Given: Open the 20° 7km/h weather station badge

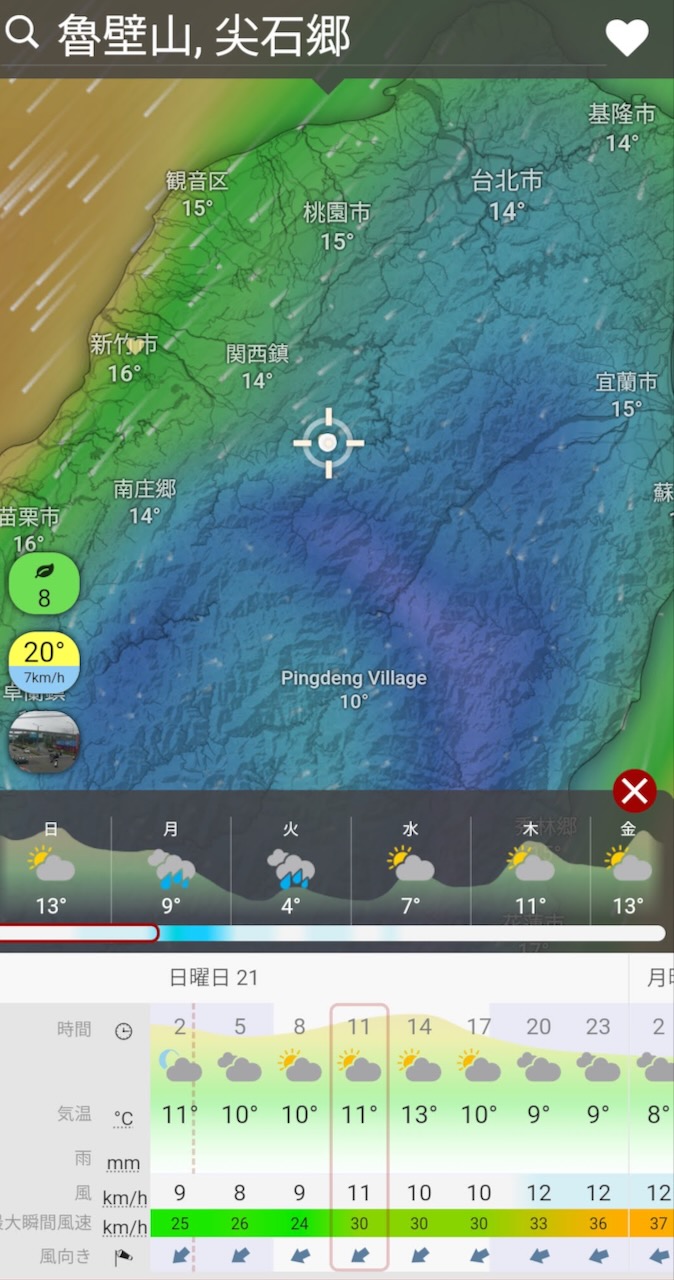Looking at the screenshot, I should tap(44, 663).
